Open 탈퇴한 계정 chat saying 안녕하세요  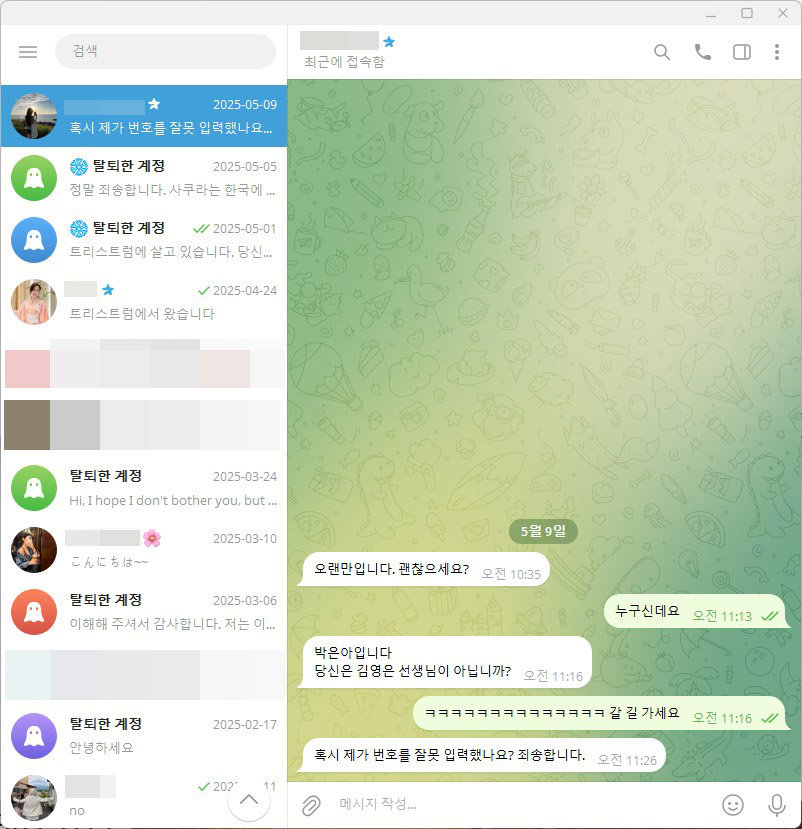tap(144, 735)
